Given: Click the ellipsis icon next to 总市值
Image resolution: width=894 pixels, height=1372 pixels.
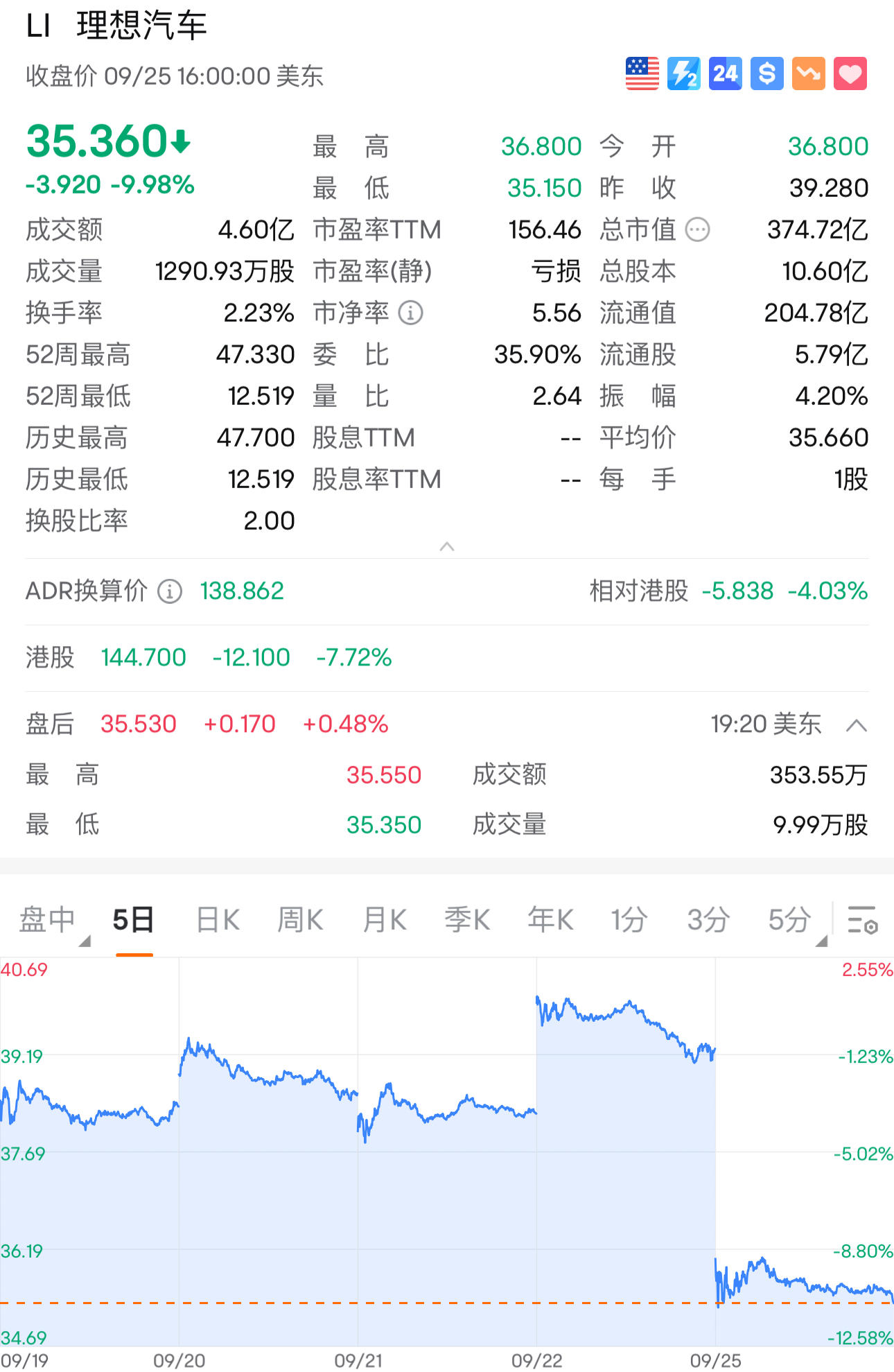Looking at the screenshot, I should pyautogui.click(x=696, y=229).
